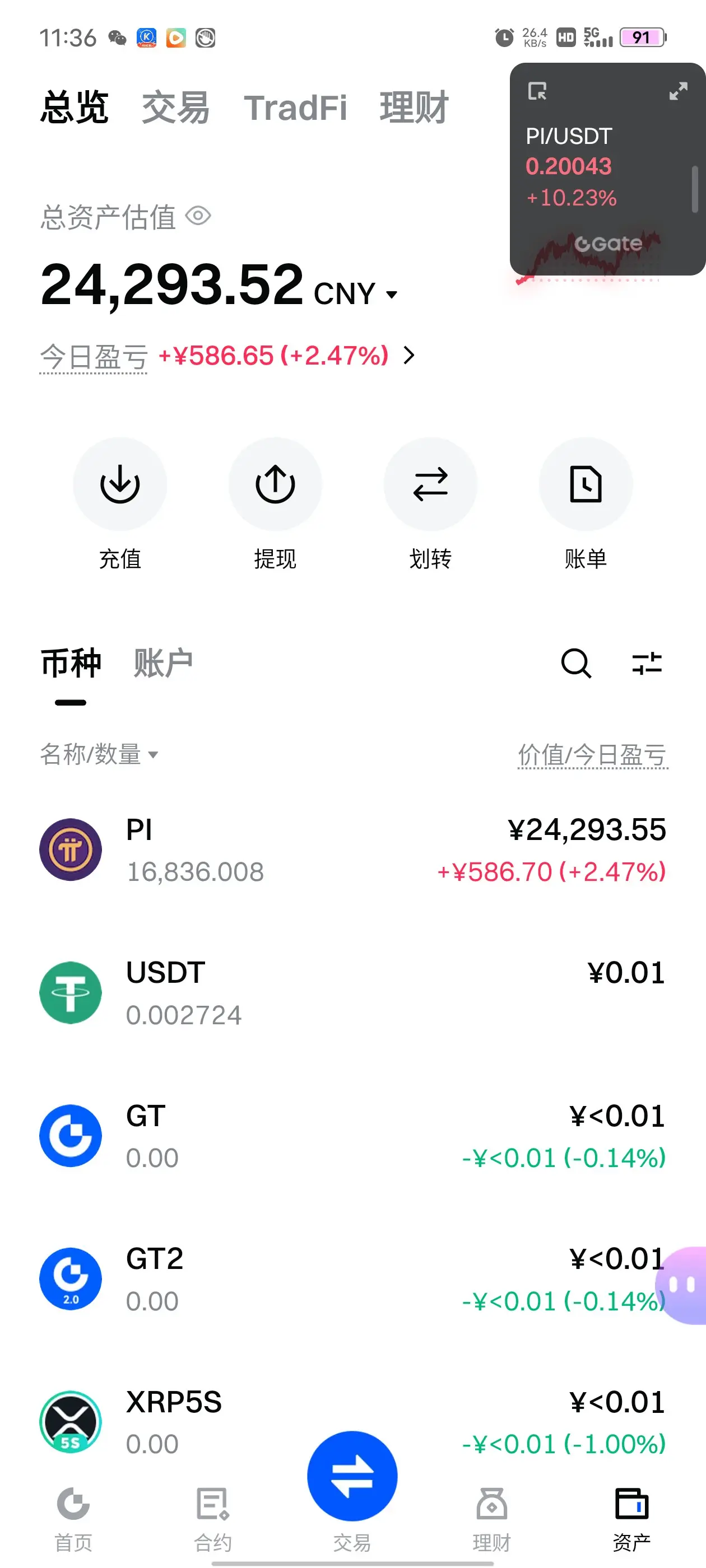Open the 账单 bills button

pyautogui.click(x=586, y=484)
